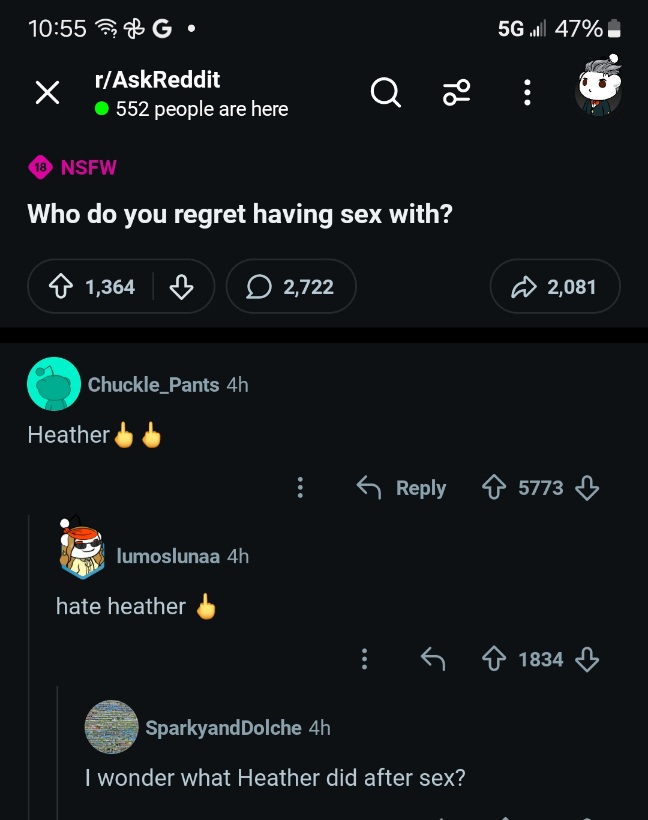Open your profile avatar menu

599,89
